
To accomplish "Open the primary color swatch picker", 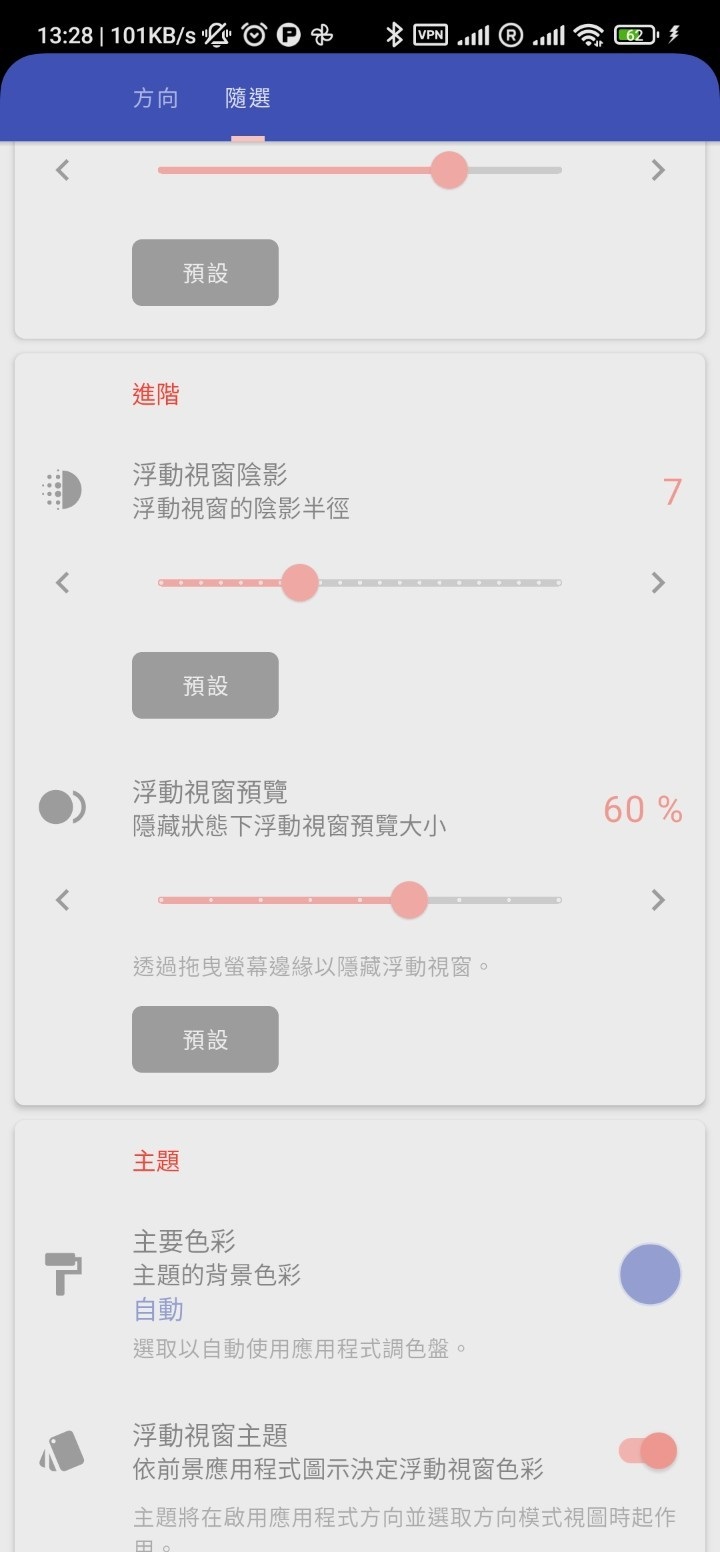I will coord(649,1274).
